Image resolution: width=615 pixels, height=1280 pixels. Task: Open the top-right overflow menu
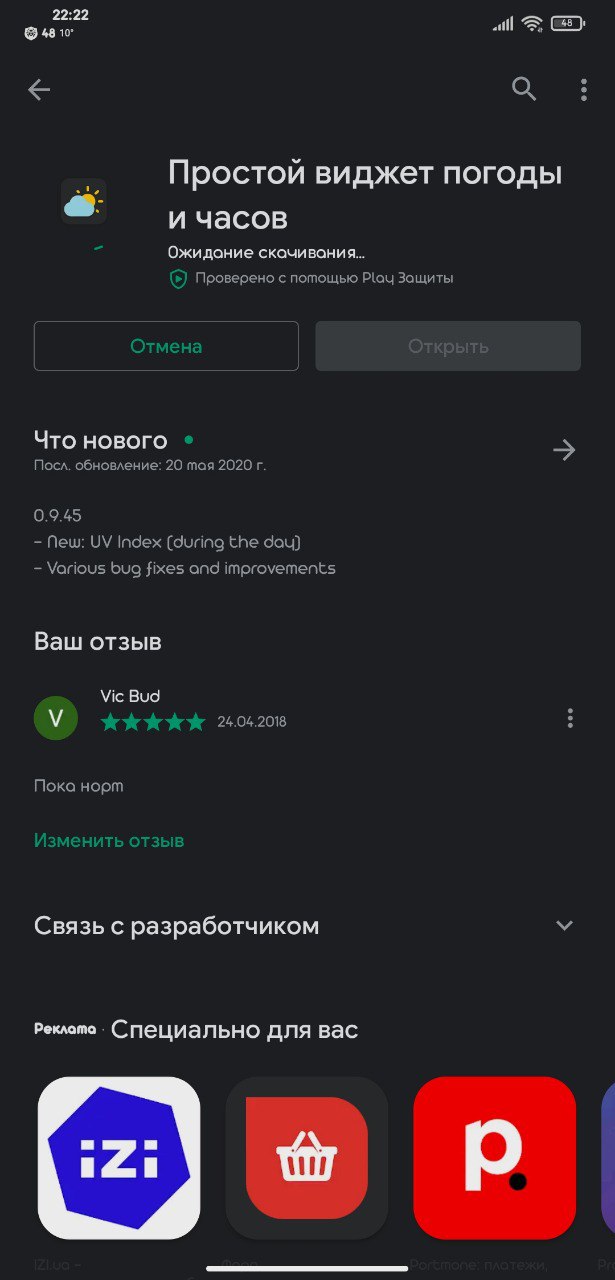584,90
